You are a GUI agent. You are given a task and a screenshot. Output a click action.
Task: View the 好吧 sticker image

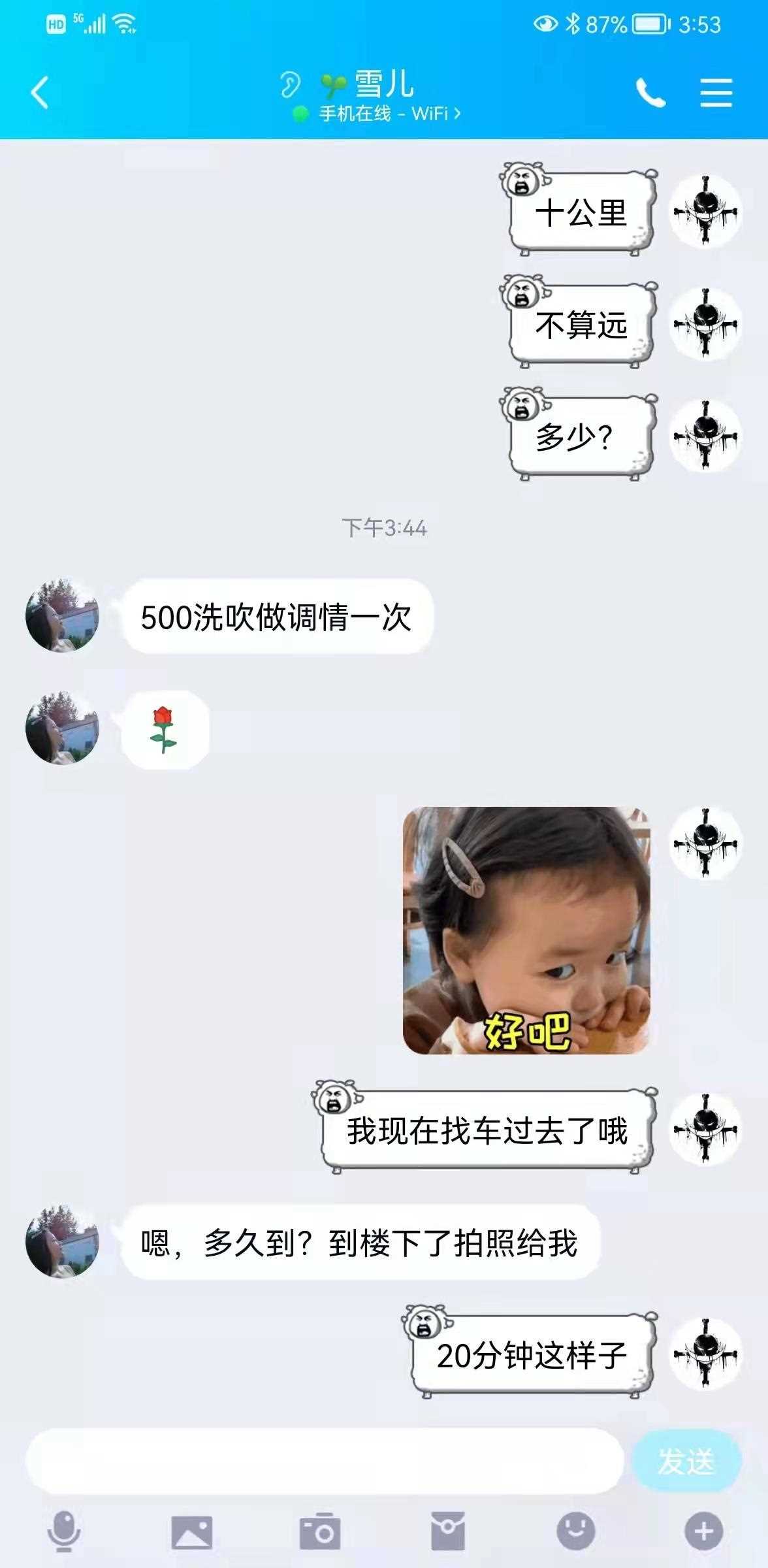pos(526,930)
